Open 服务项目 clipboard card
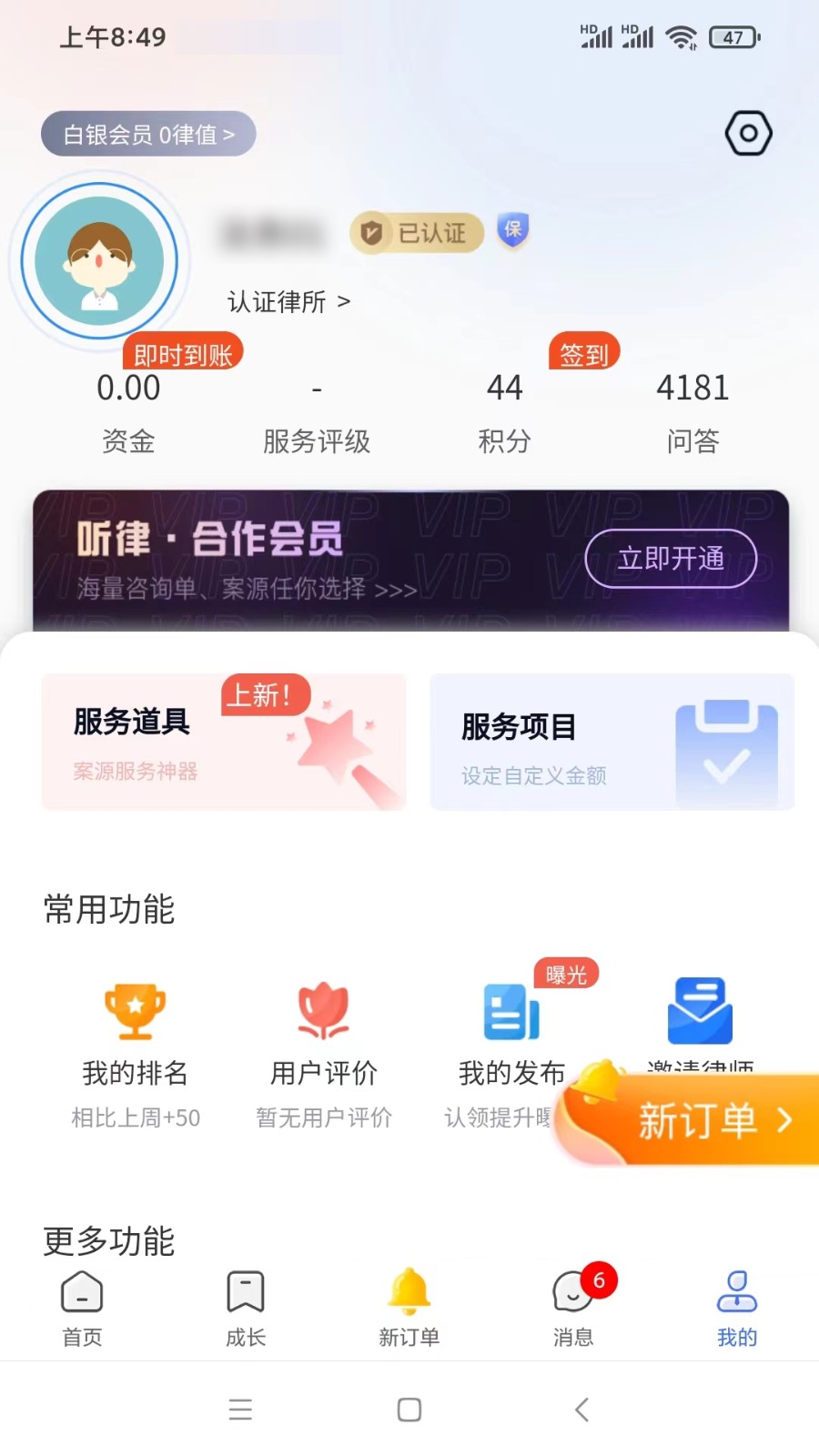The width and height of the screenshot is (819, 1456). pos(612,742)
